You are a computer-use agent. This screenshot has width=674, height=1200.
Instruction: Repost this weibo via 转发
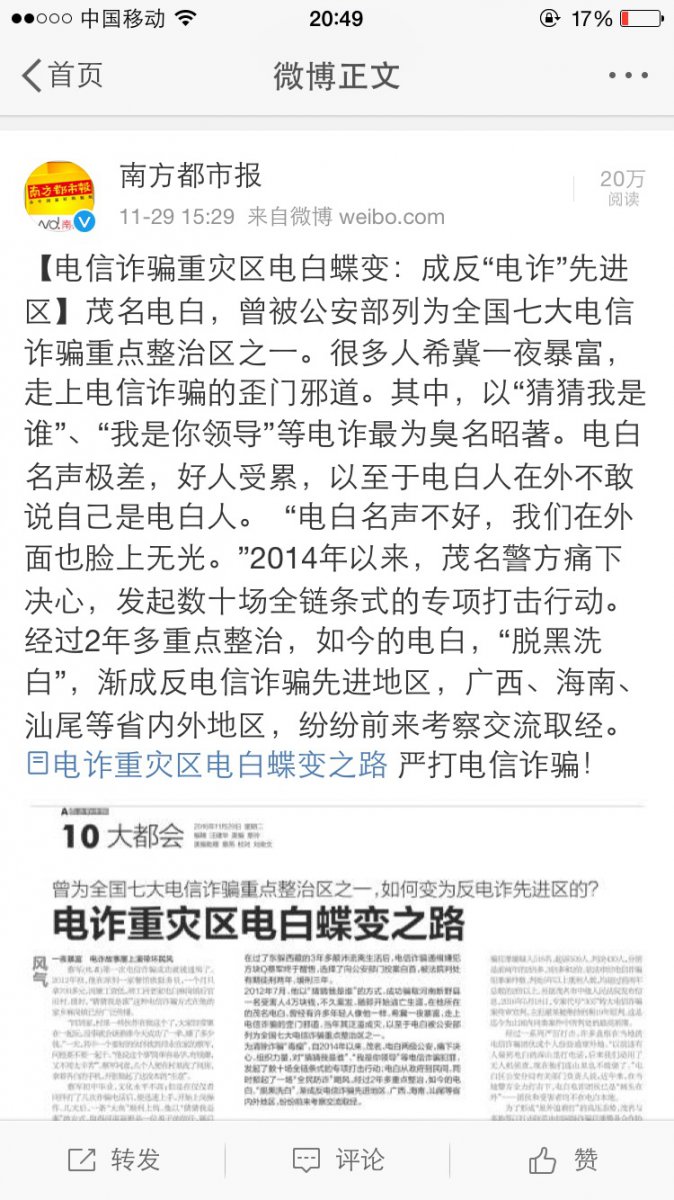pyautogui.click(x=113, y=1160)
